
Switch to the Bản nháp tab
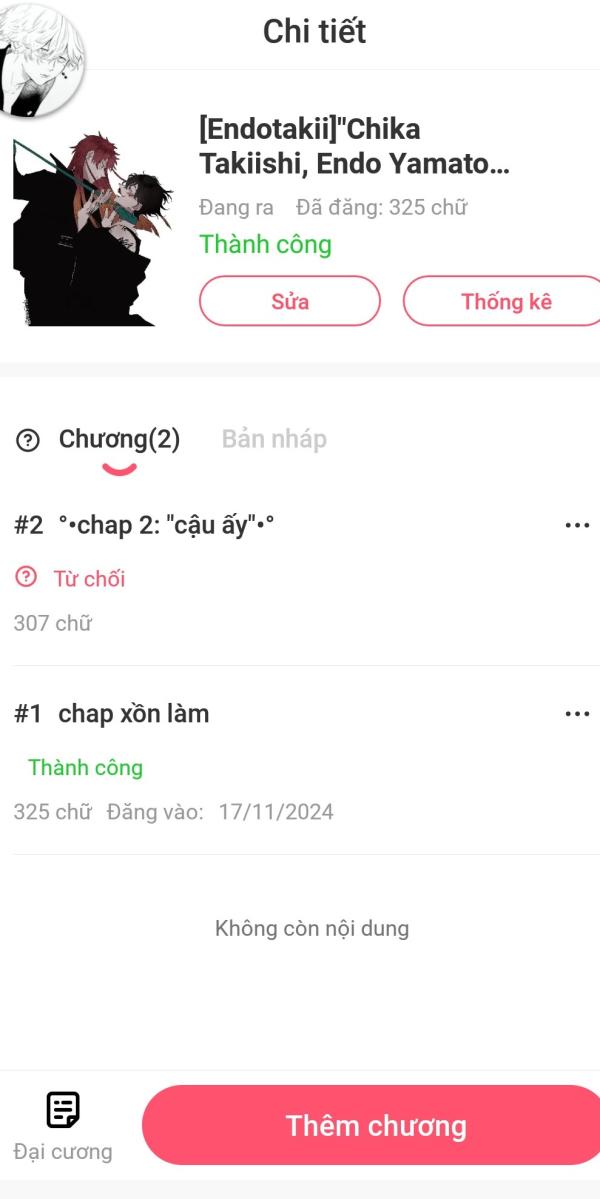pyautogui.click(x=274, y=439)
